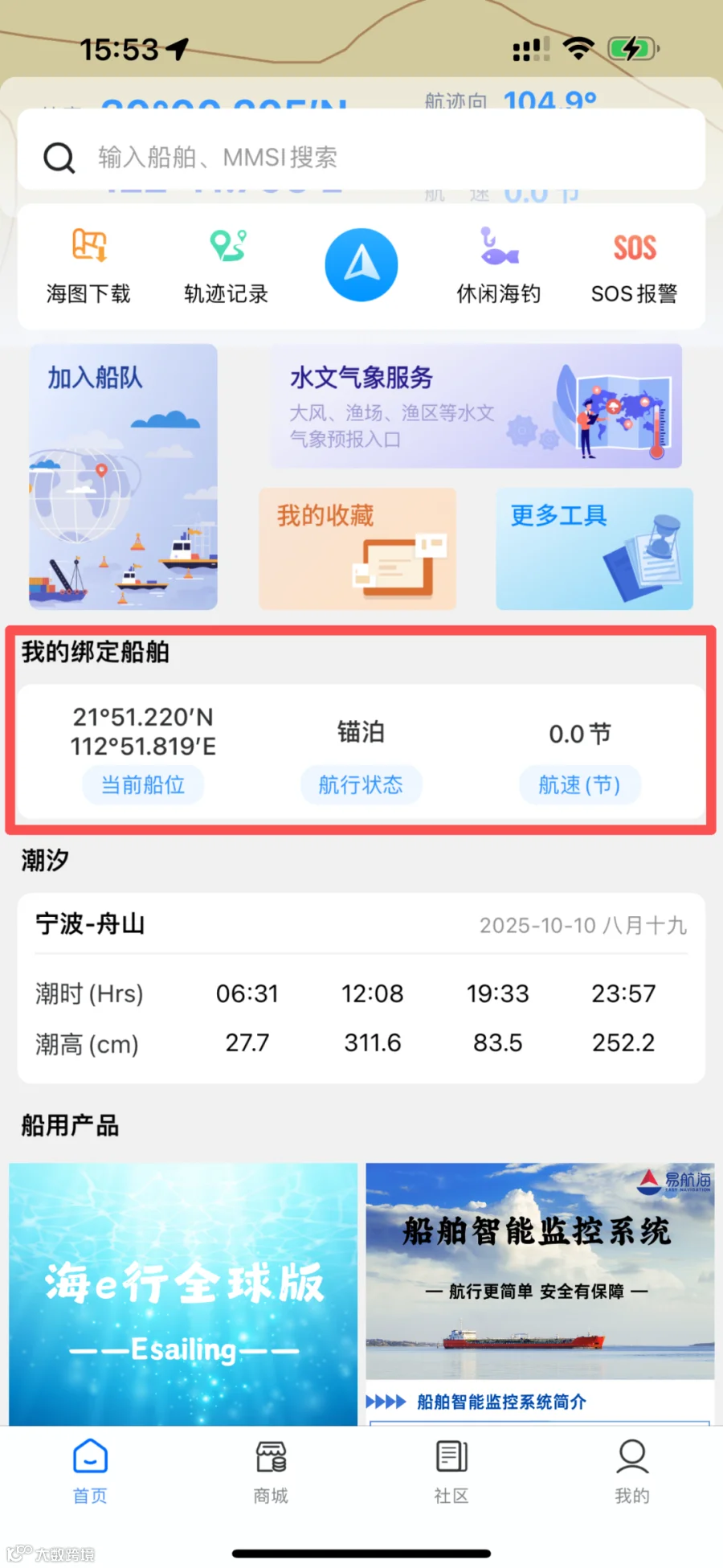Switch to the 社区 community tab
The width and height of the screenshot is (723, 1568).
point(451,1472)
